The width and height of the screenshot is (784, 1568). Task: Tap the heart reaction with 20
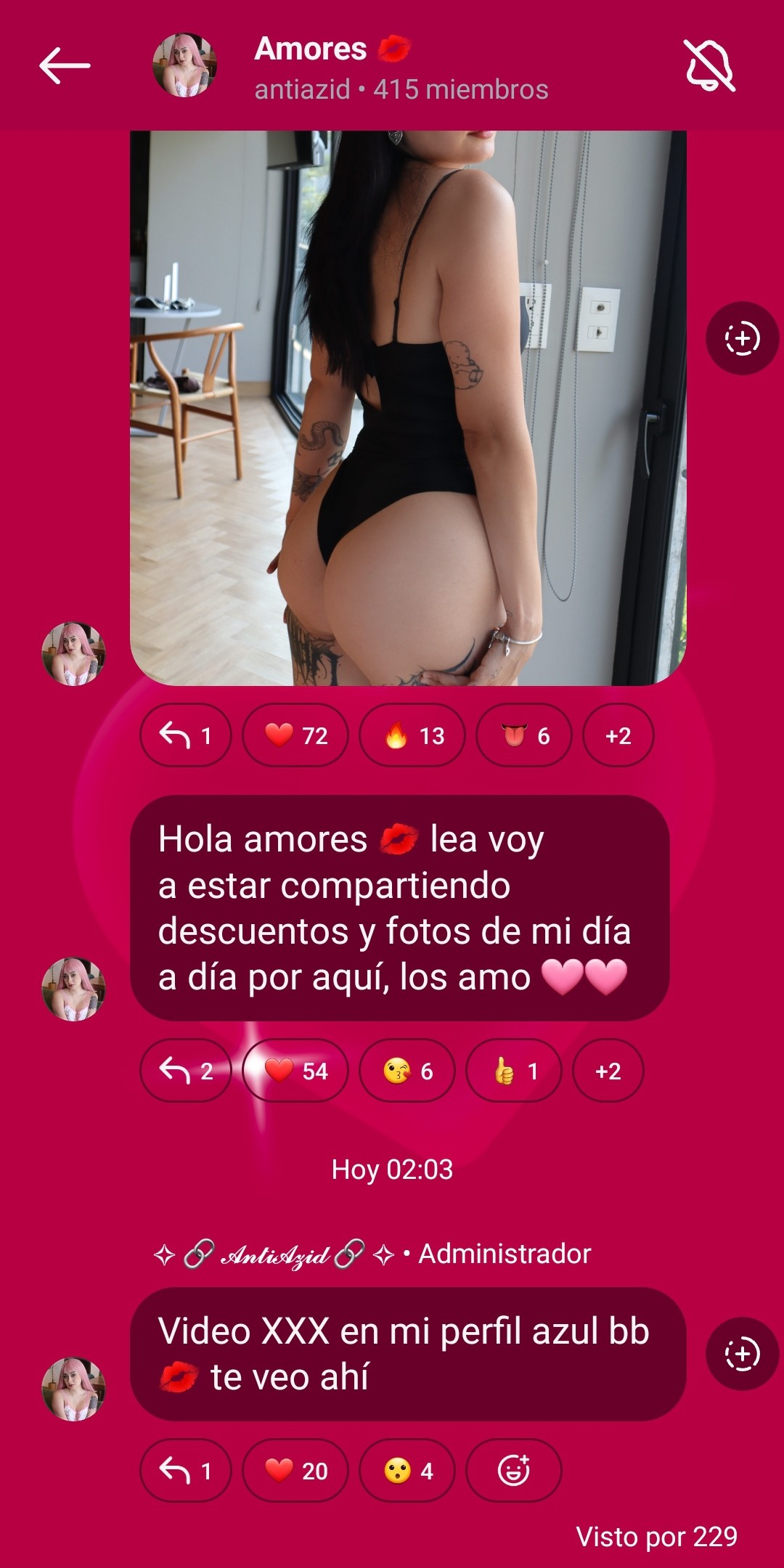(x=295, y=1471)
